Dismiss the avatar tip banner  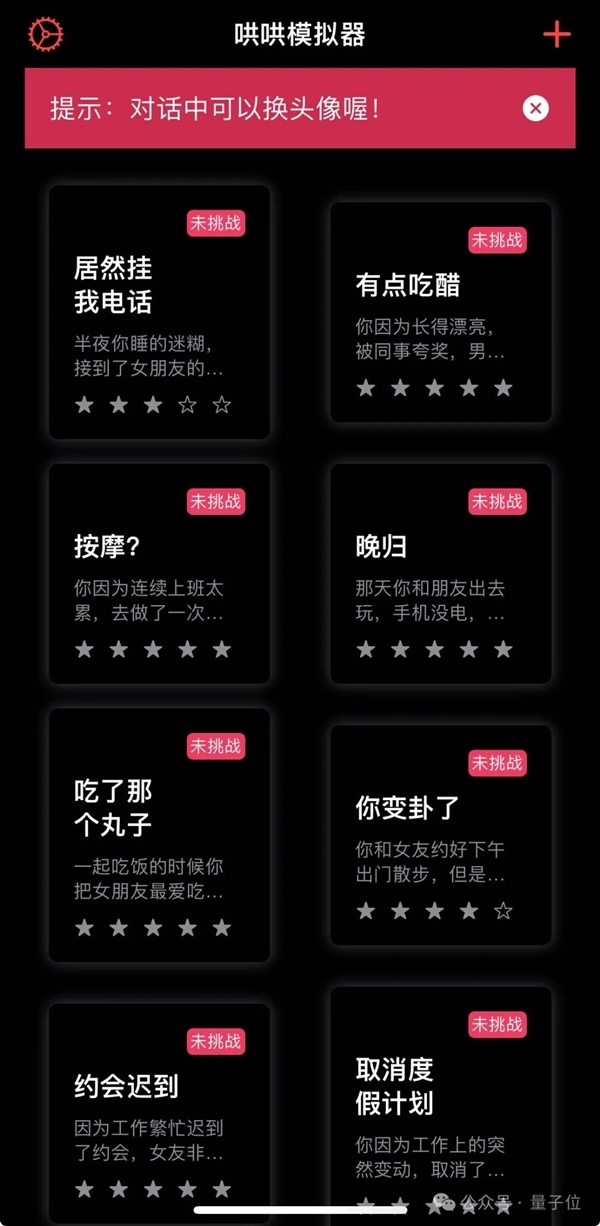point(535,108)
